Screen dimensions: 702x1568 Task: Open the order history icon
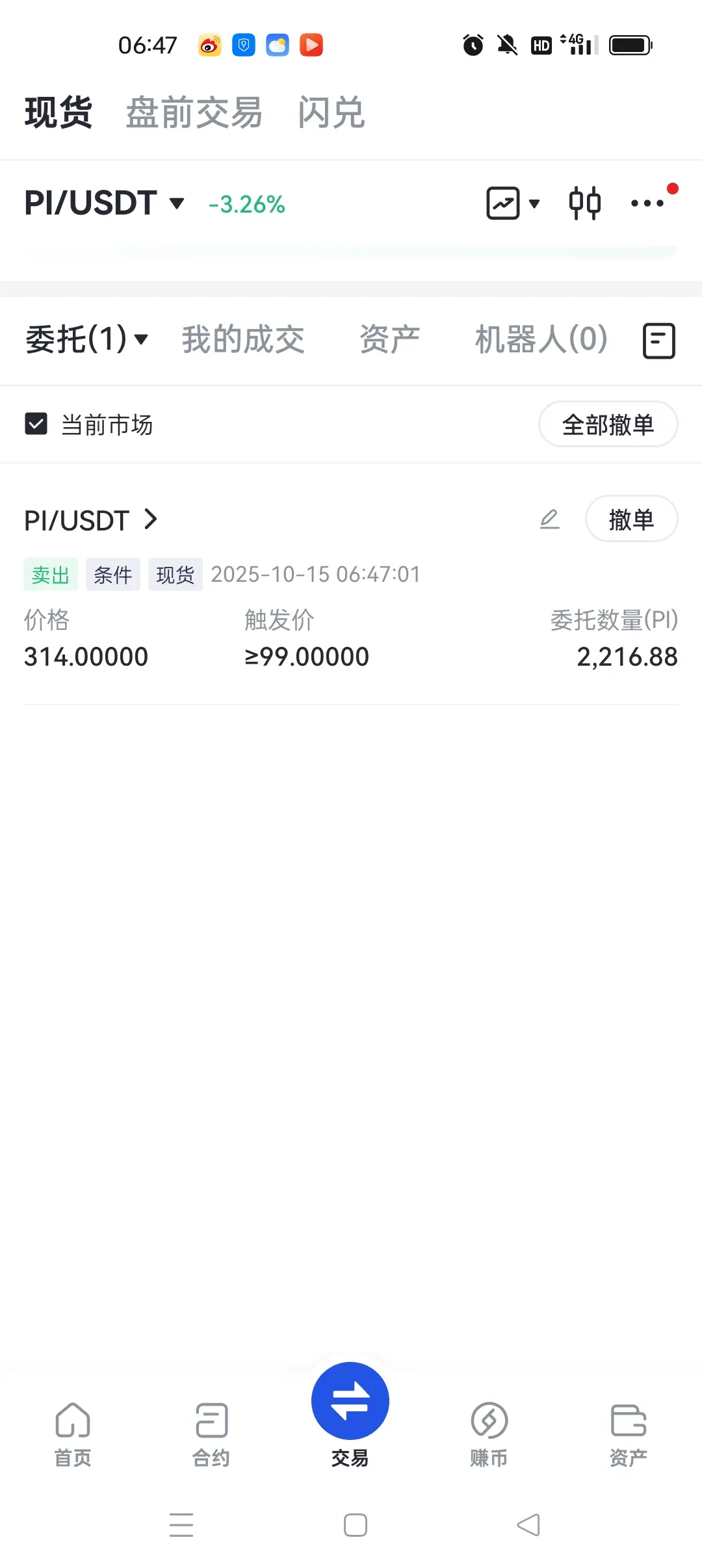point(658,341)
